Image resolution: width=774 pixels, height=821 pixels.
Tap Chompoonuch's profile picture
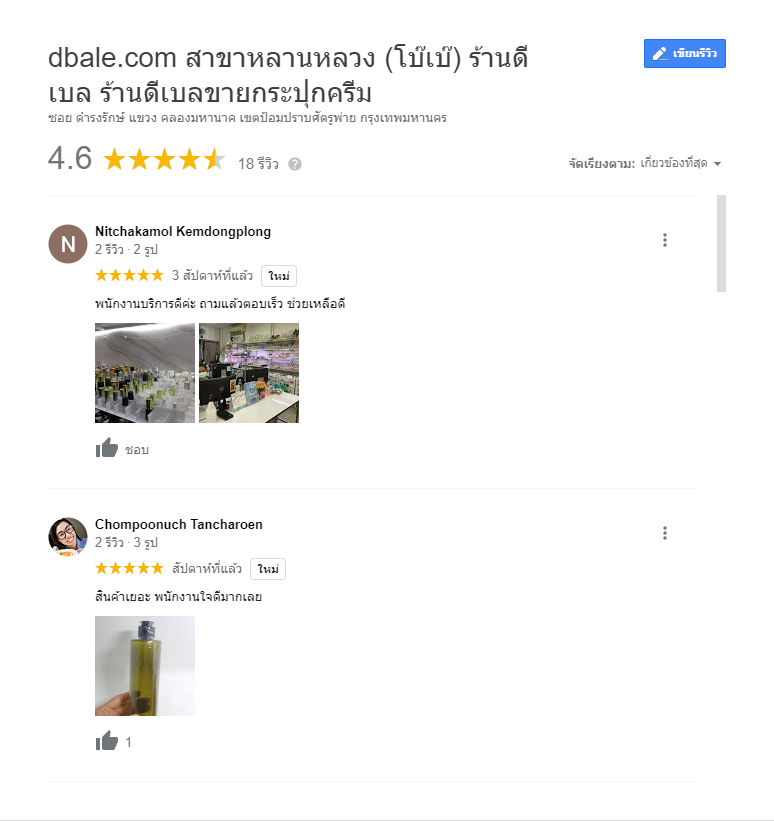pos(68,537)
